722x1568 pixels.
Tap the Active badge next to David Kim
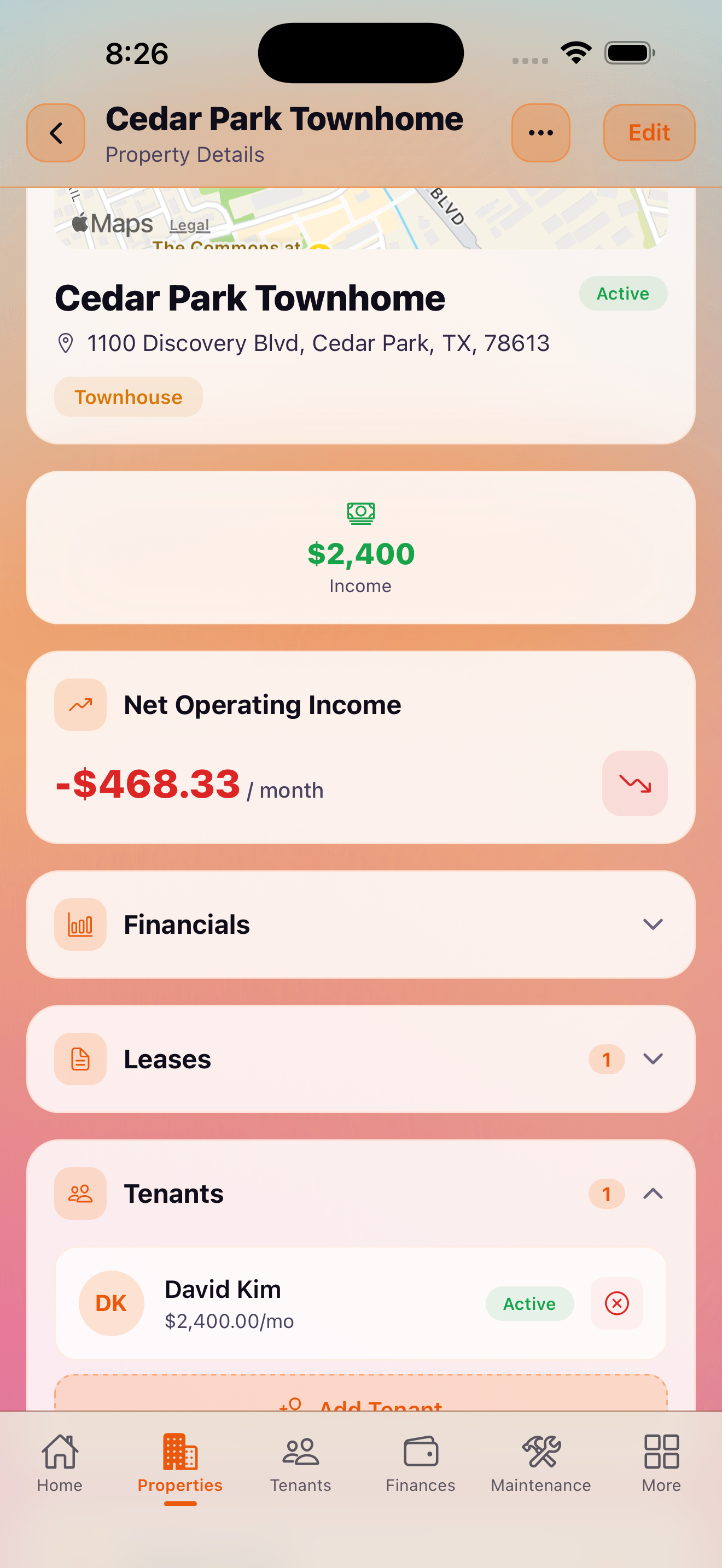(x=529, y=1303)
